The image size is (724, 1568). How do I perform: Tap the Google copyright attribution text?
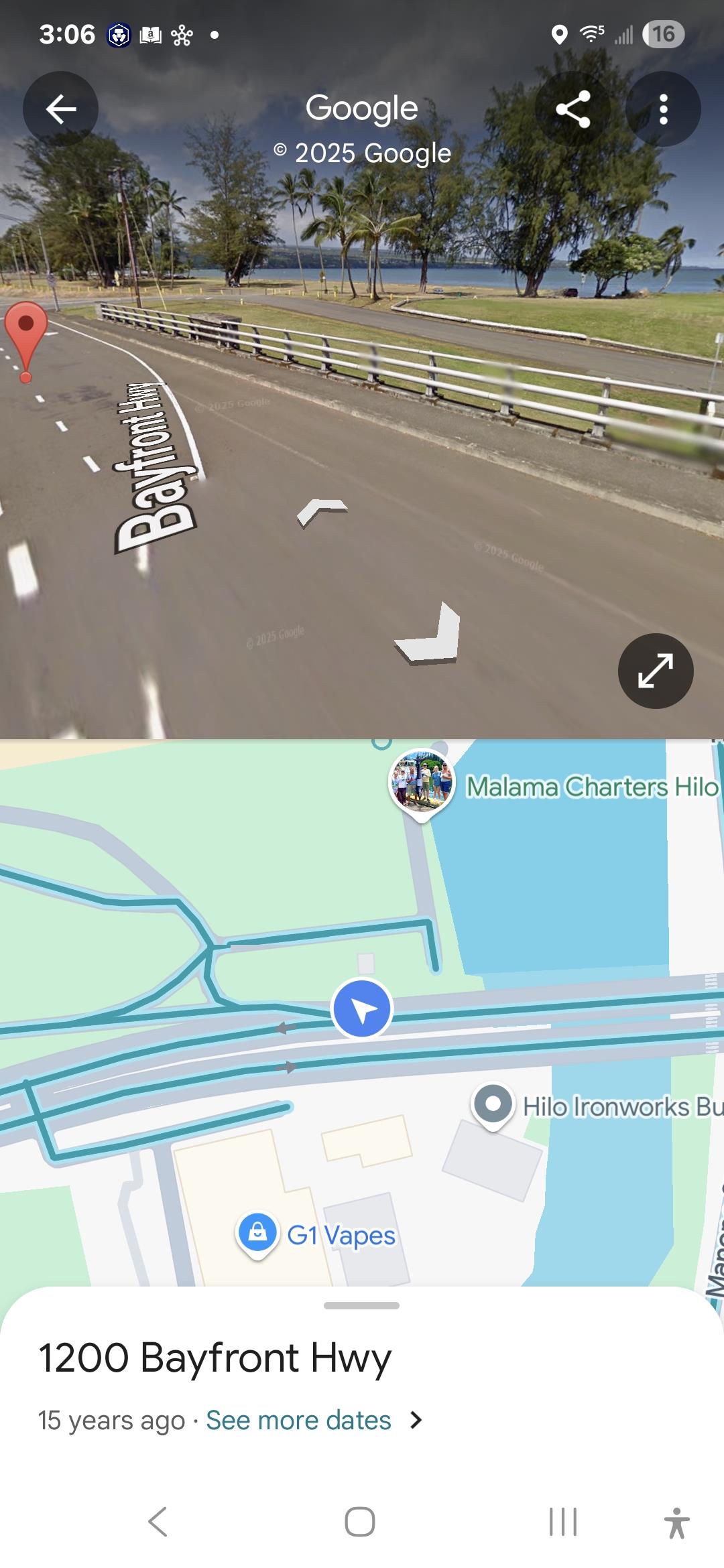[361, 153]
